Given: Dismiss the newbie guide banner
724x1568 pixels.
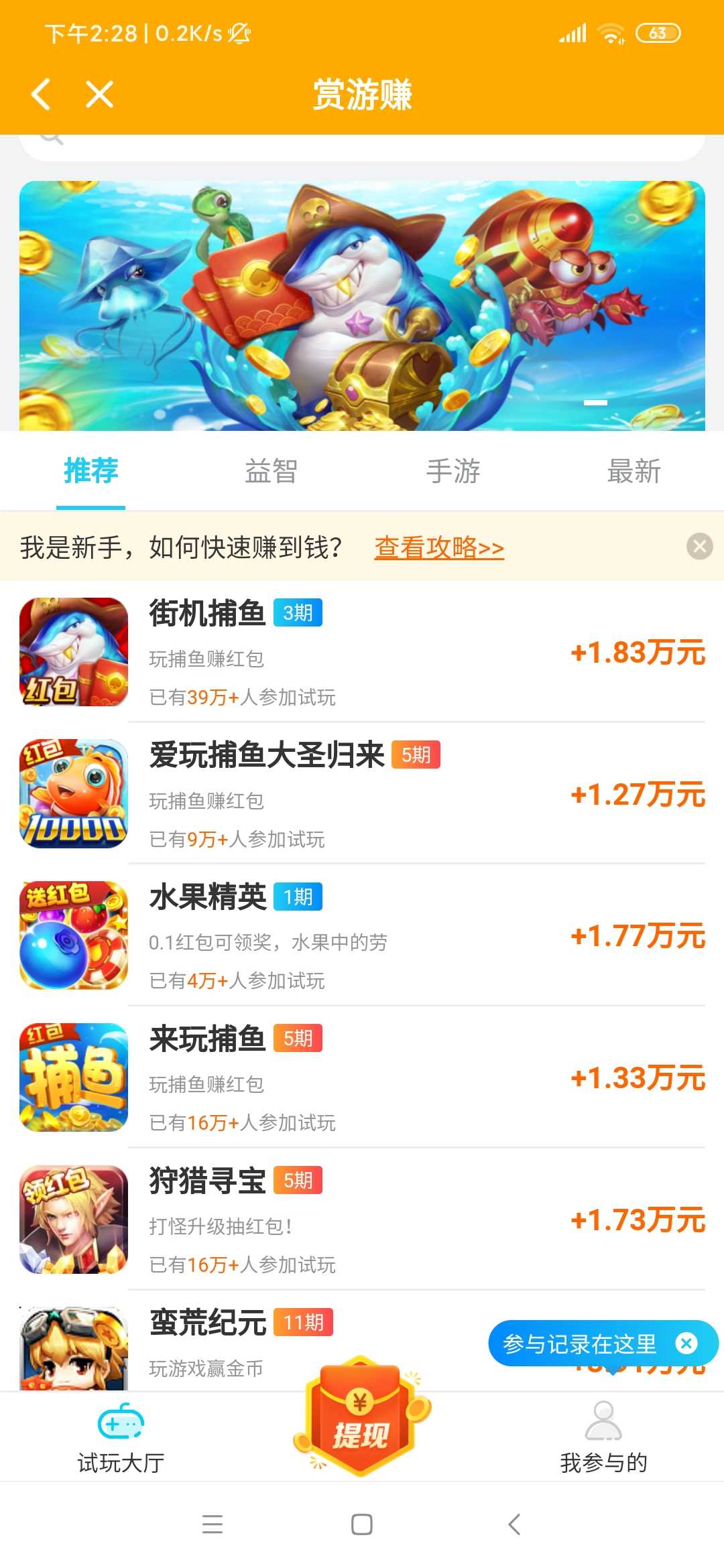Looking at the screenshot, I should tap(699, 546).
